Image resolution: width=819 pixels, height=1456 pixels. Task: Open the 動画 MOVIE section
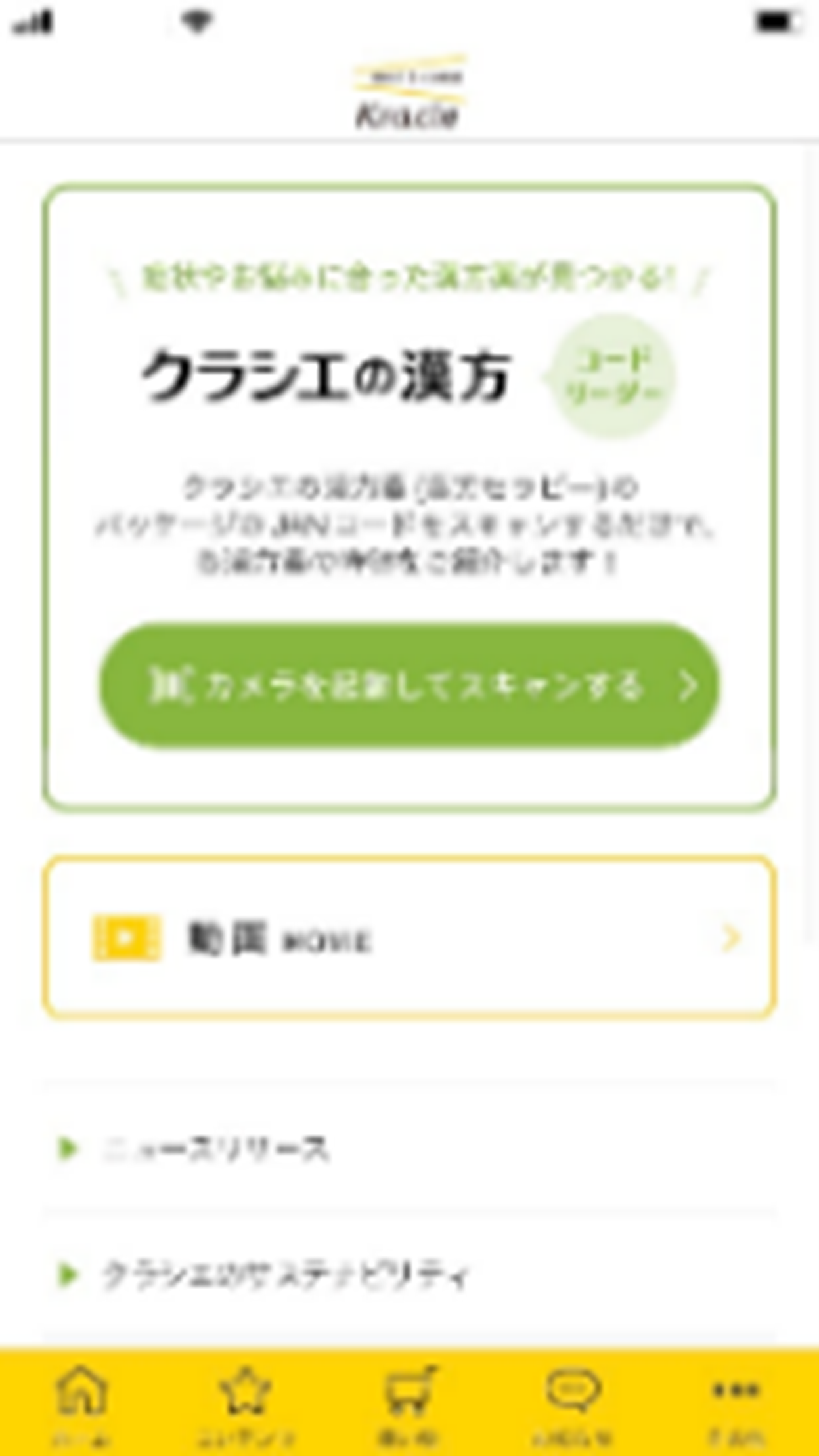pyautogui.click(x=409, y=938)
